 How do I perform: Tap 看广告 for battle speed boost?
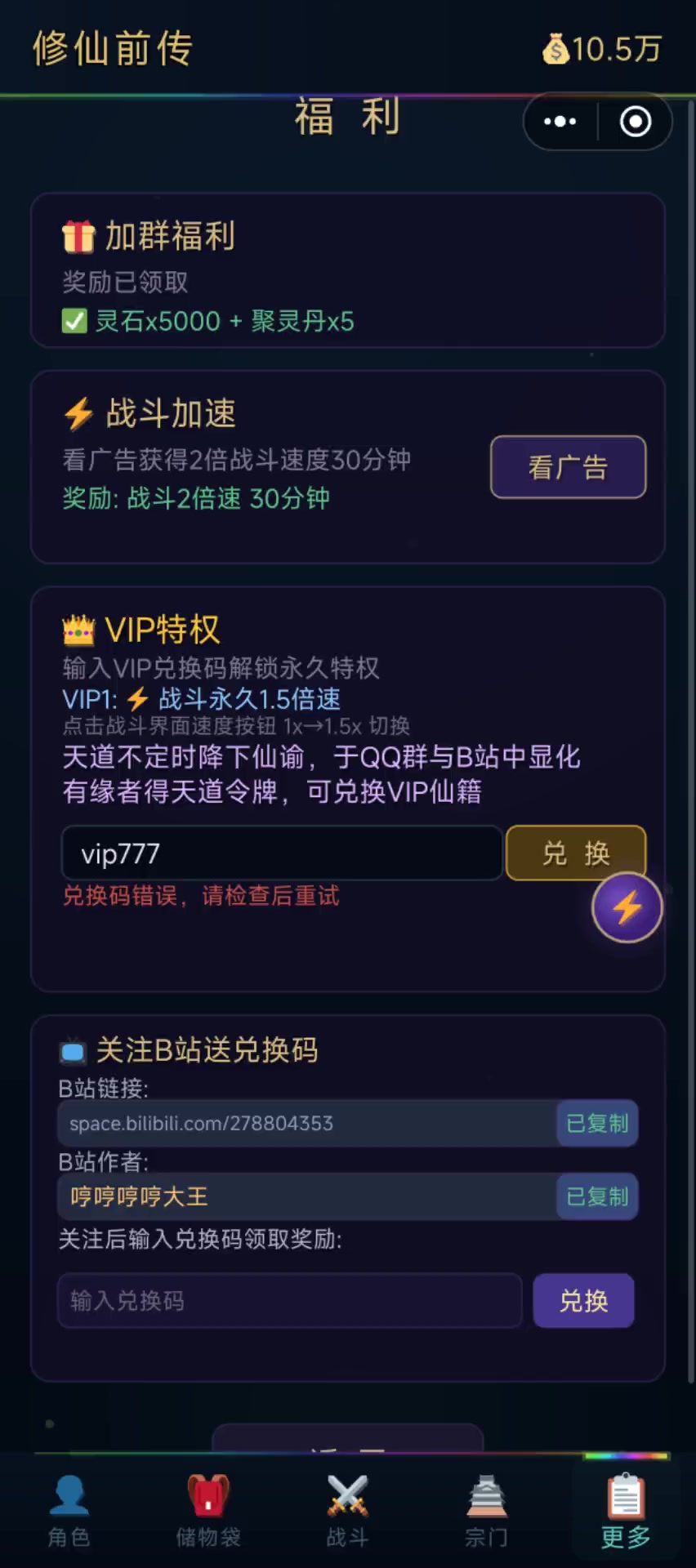click(x=568, y=467)
